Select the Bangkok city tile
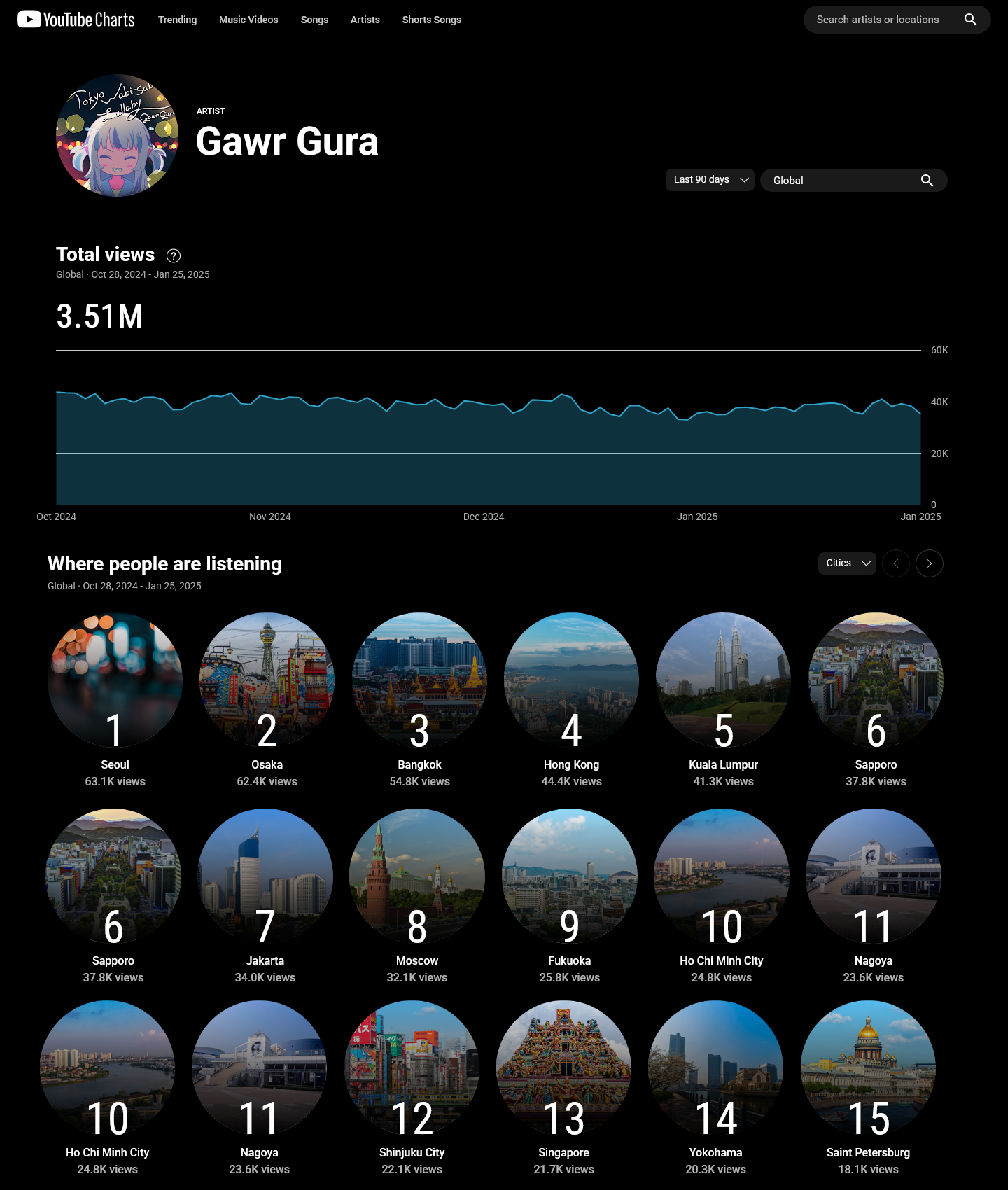The width and height of the screenshot is (1008, 1190). (x=419, y=680)
